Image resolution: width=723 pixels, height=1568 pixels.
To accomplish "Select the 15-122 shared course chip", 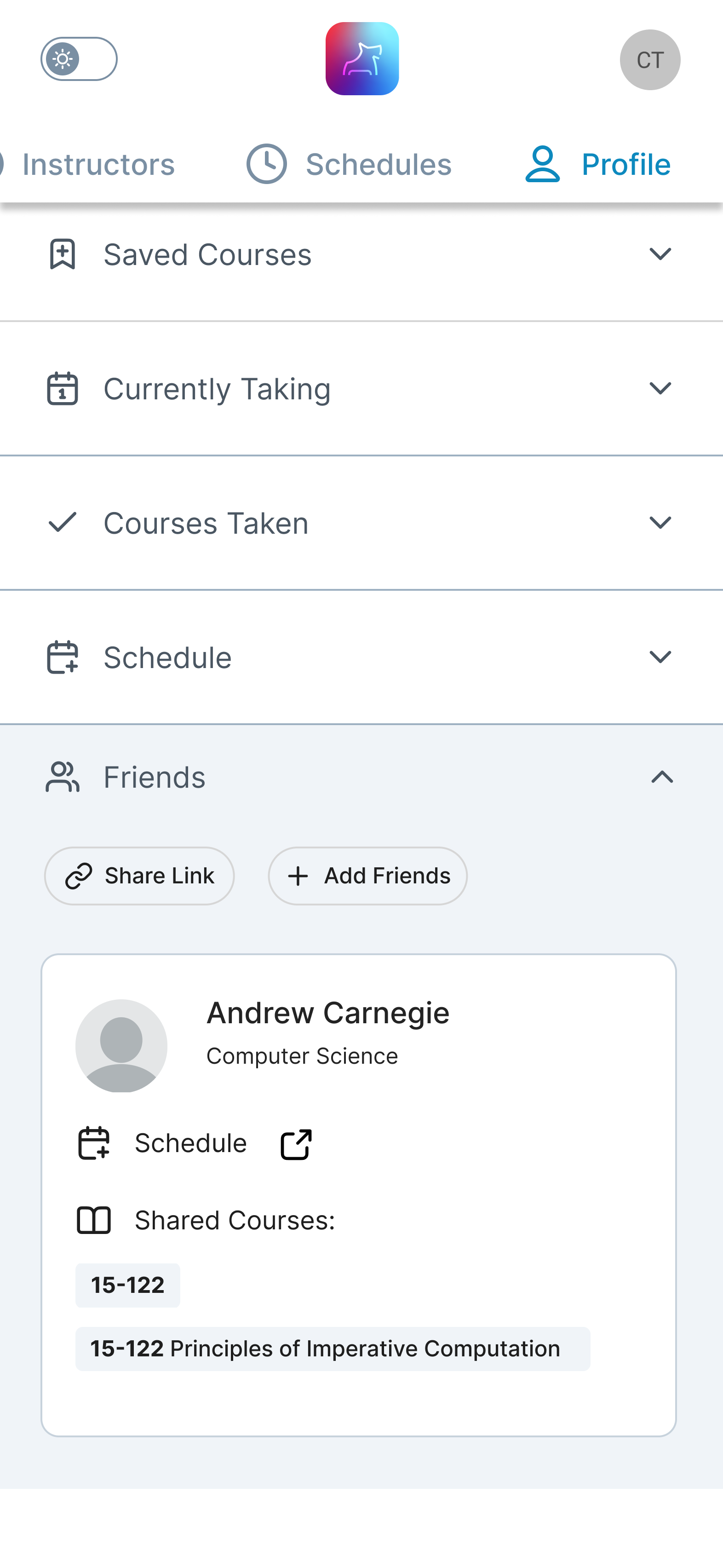I will coord(128,1285).
